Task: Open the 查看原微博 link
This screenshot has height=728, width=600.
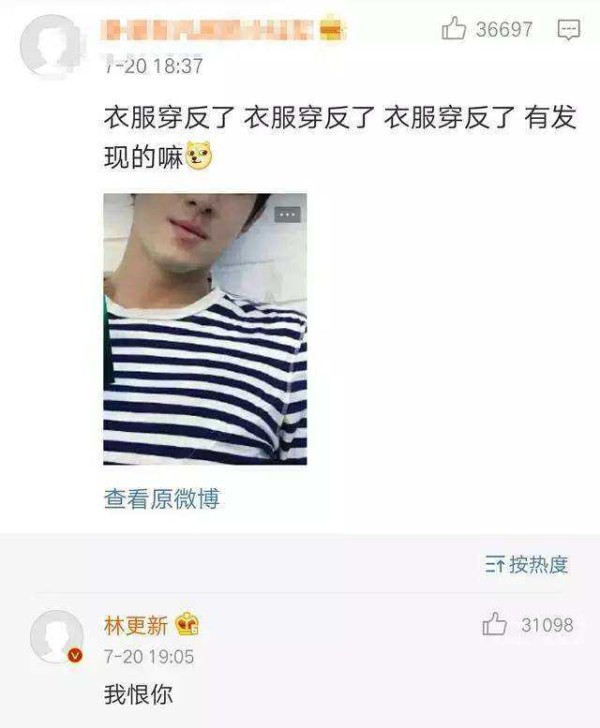Action: [162, 499]
